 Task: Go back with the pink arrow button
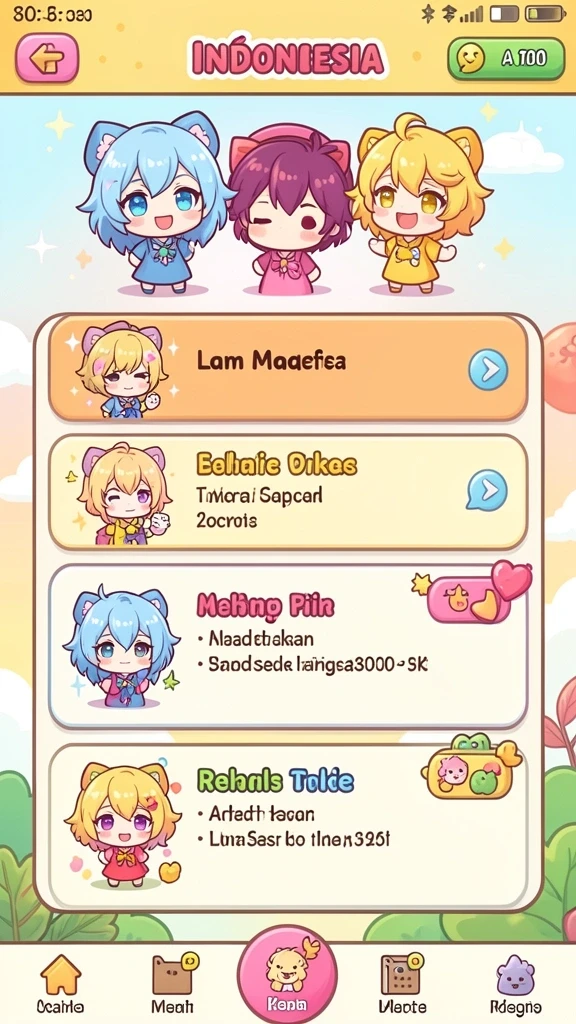47,58
